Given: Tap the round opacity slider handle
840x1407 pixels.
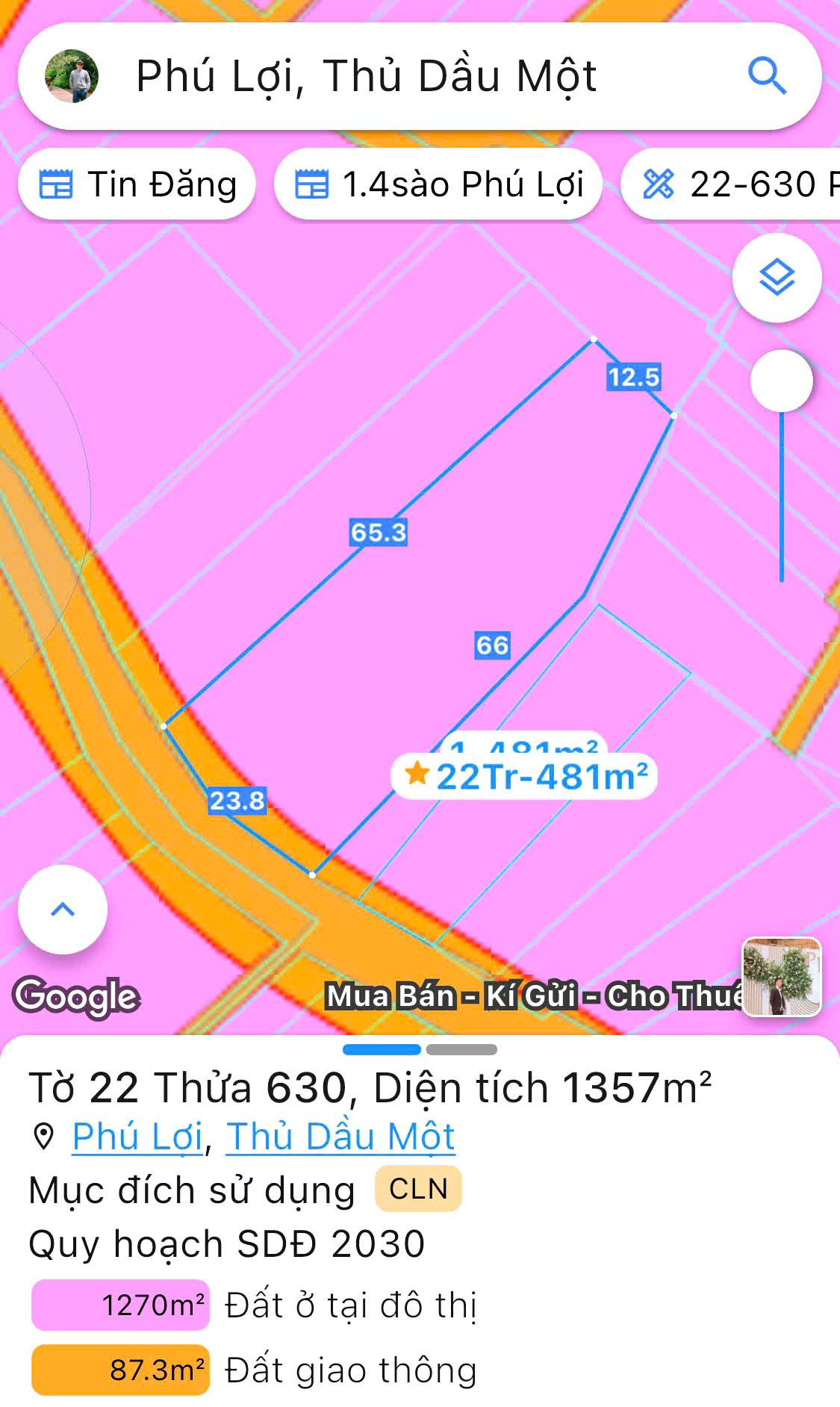Looking at the screenshot, I should click(x=782, y=381).
